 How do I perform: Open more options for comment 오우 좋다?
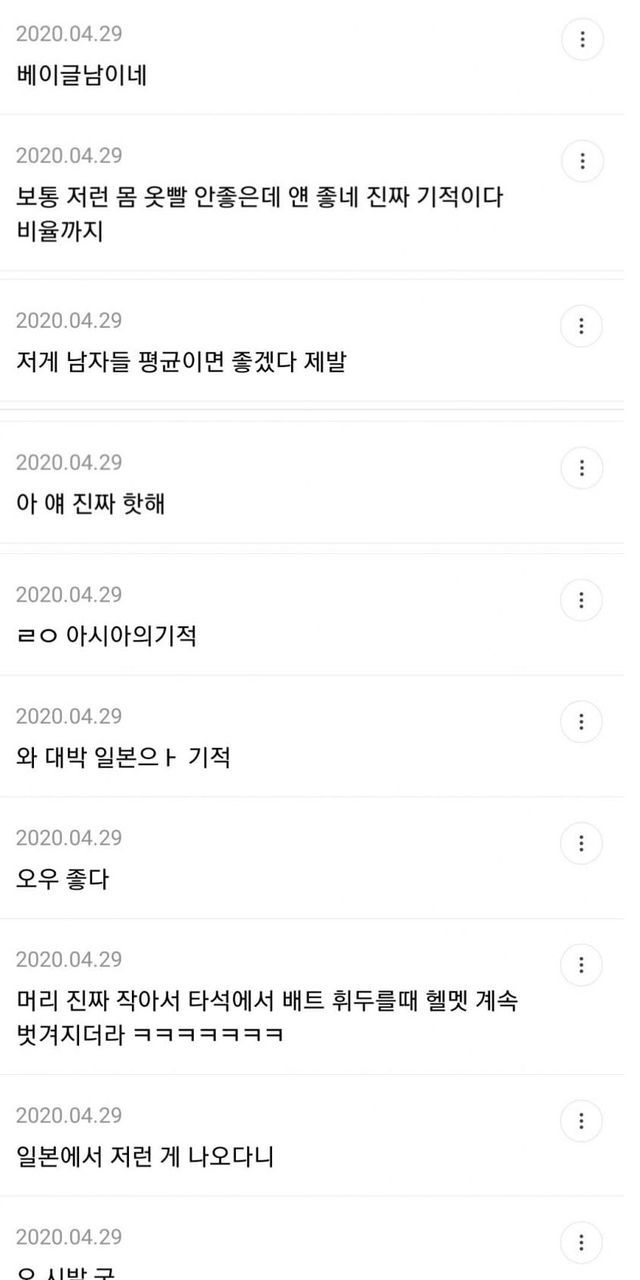coord(582,843)
